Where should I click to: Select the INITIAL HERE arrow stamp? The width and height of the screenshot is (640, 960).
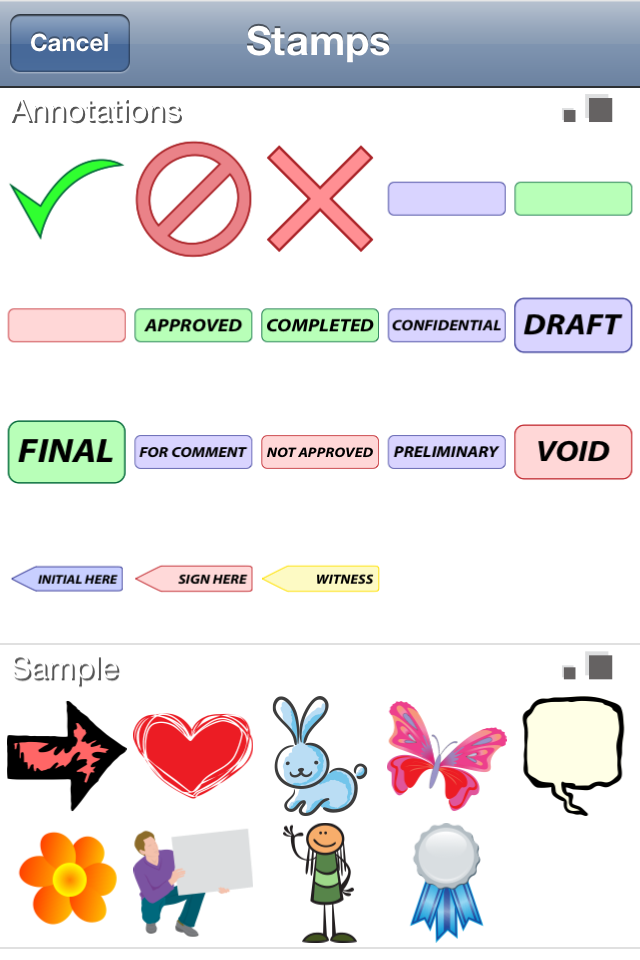(x=67, y=579)
